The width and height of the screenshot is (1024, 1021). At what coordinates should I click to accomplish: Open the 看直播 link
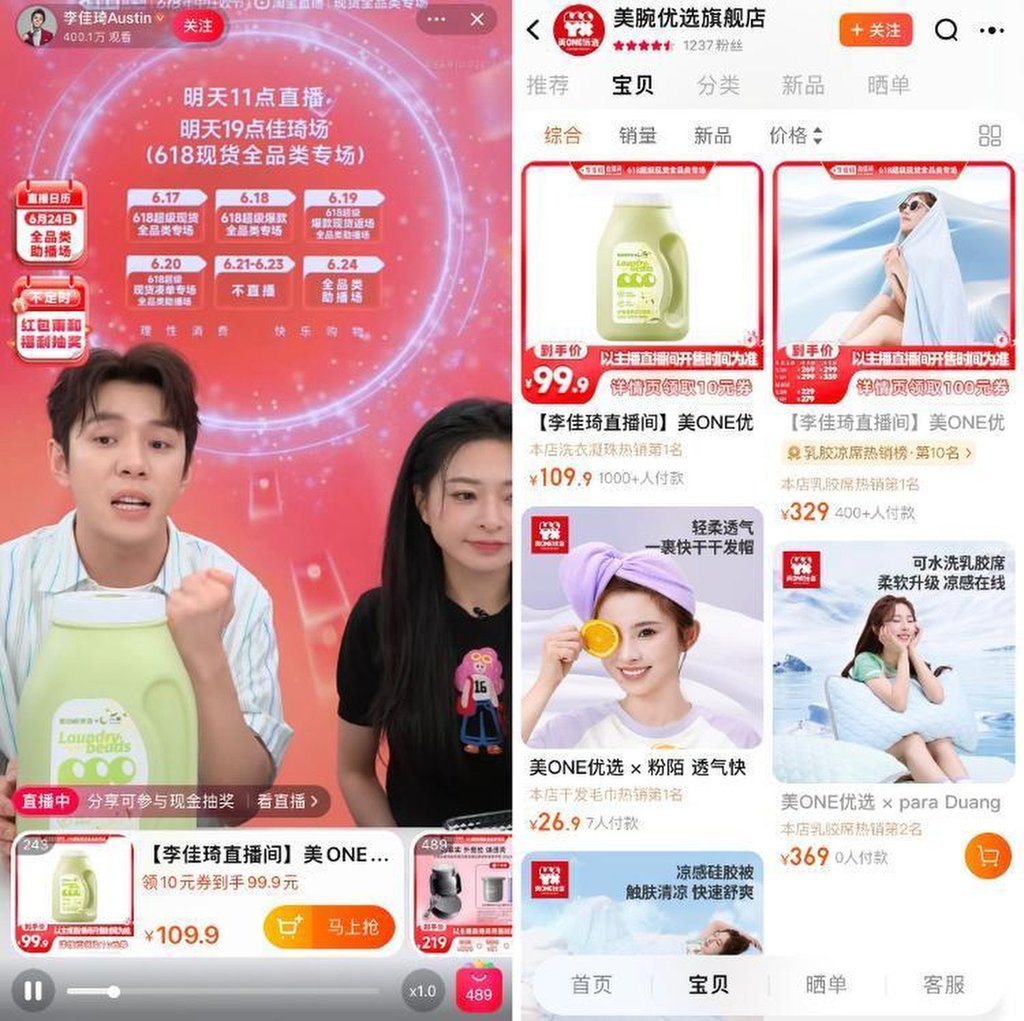point(292,800)
